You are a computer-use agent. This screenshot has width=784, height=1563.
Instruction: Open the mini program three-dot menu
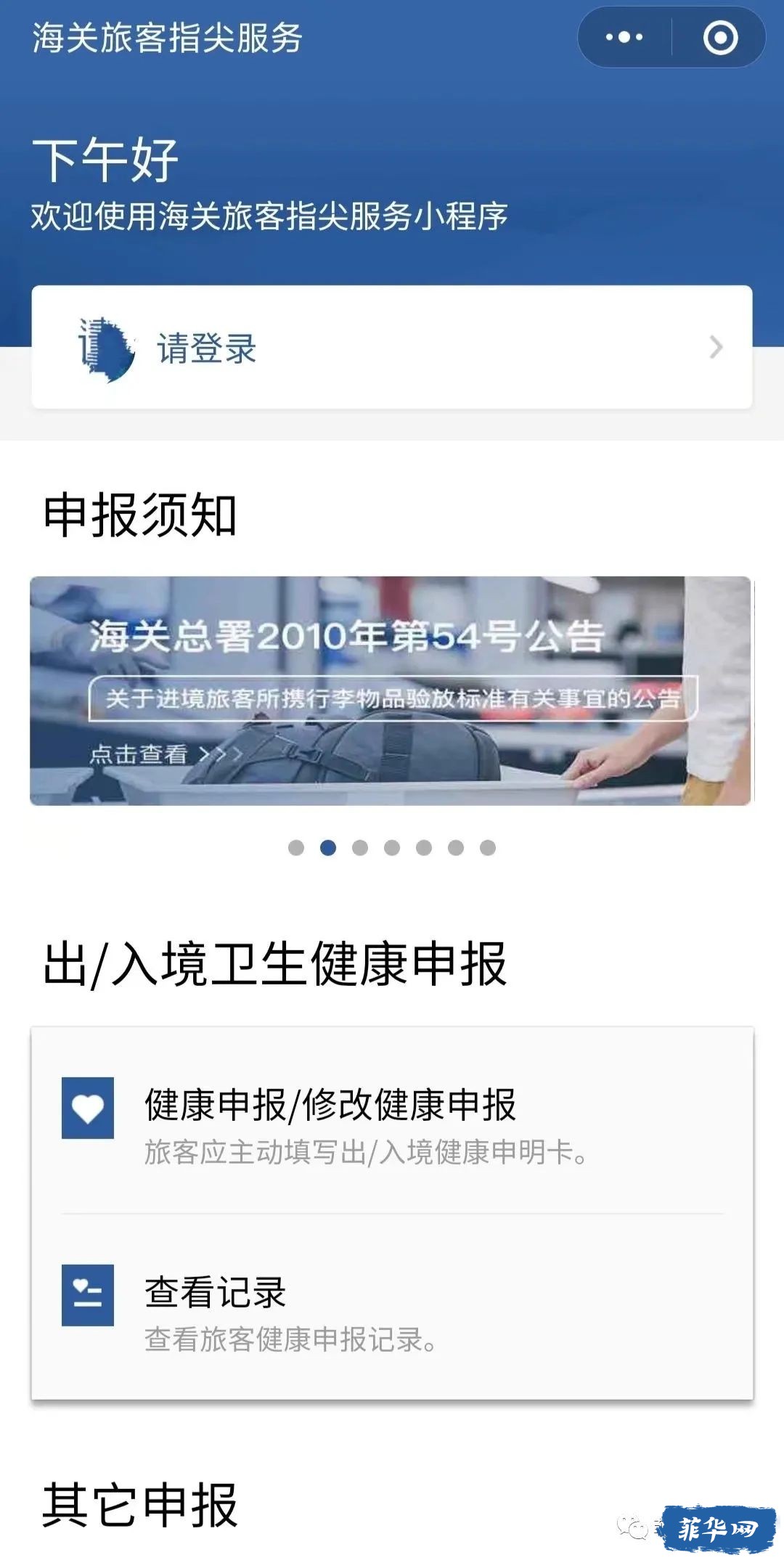click(x=624, y=37)
